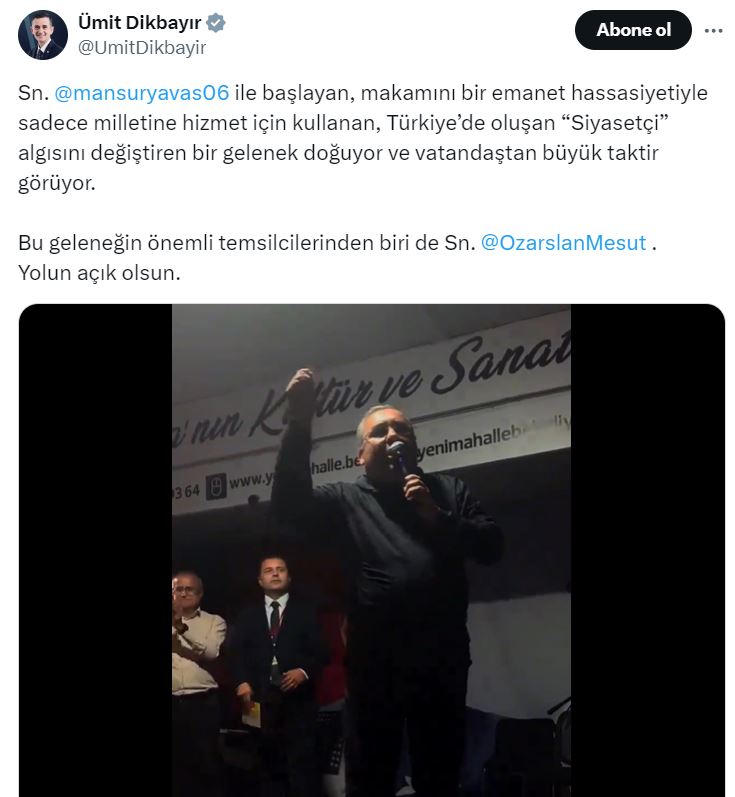Open Ümit Dikbayır's profile picture
This screenshot has width=735, height=797.
[43, 35]
